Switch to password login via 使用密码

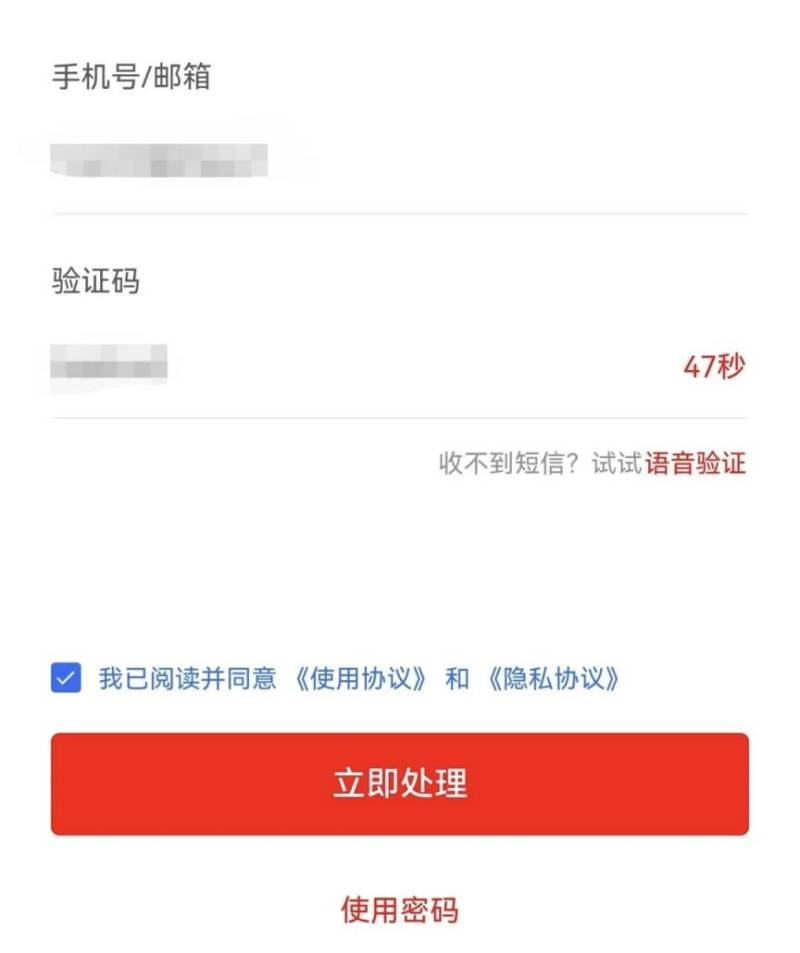click(x=400, y=911)
